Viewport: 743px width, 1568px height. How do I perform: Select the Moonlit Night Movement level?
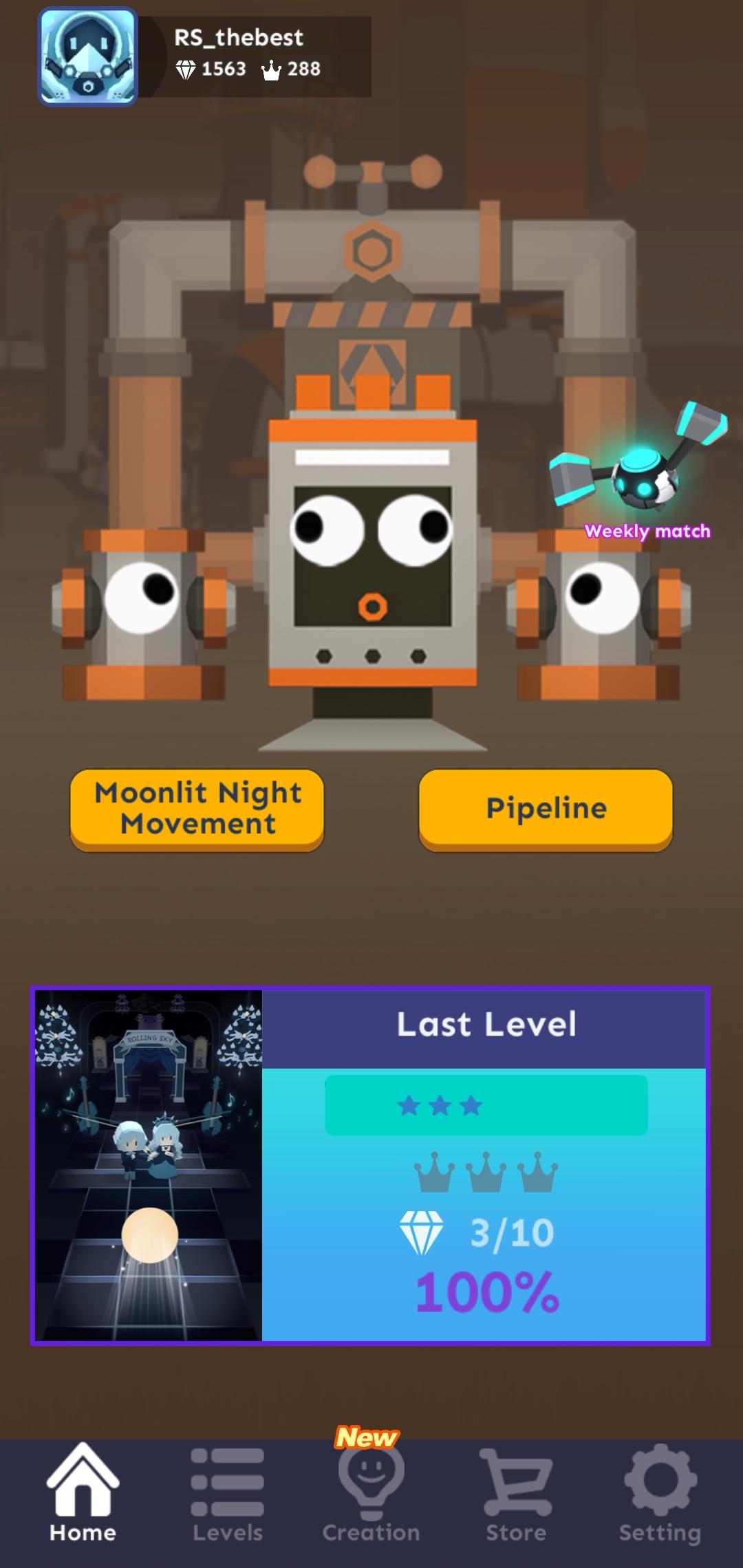(197, 809)
